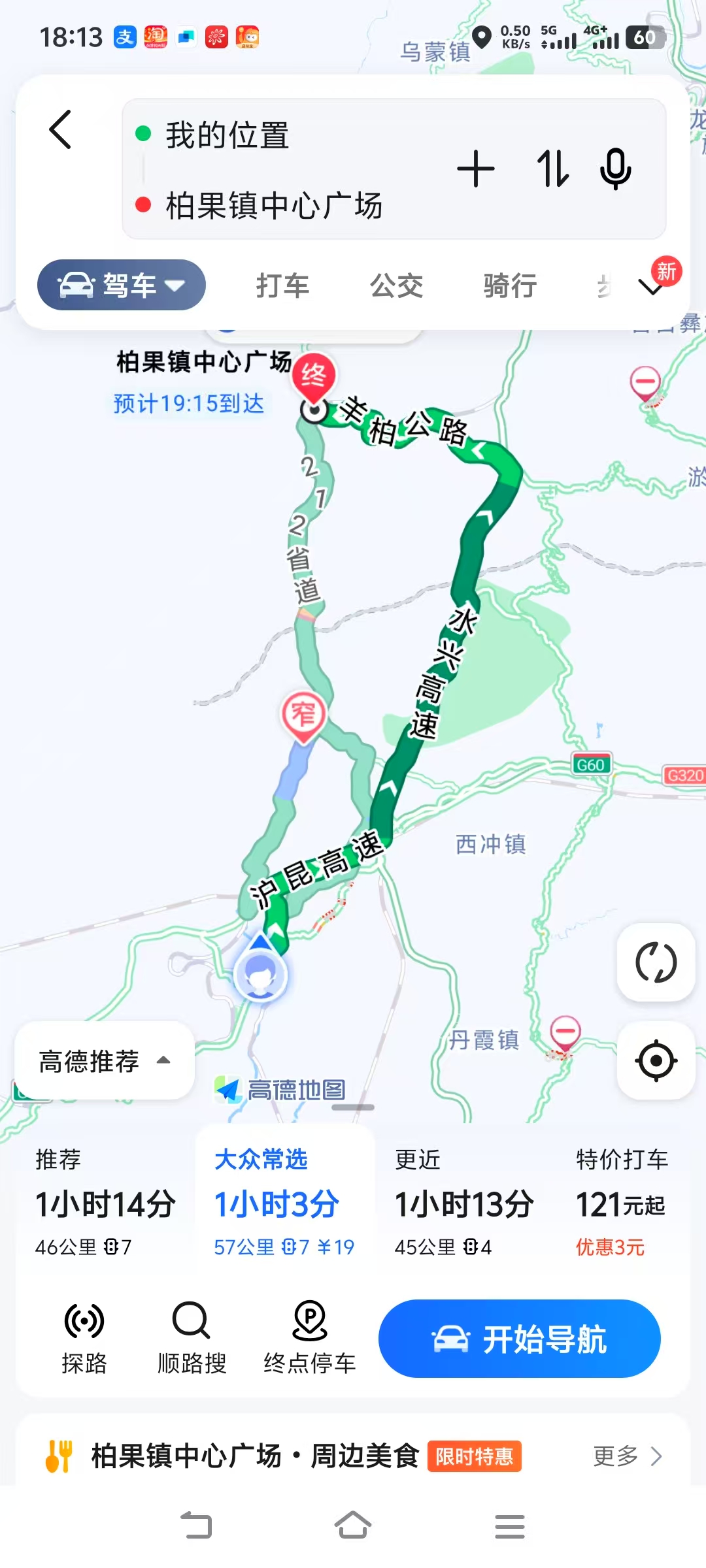Viewport: 706px width, 1568px height.
Task: Open the 驾车 driving mode dropdown
Action: click(122, 286)
